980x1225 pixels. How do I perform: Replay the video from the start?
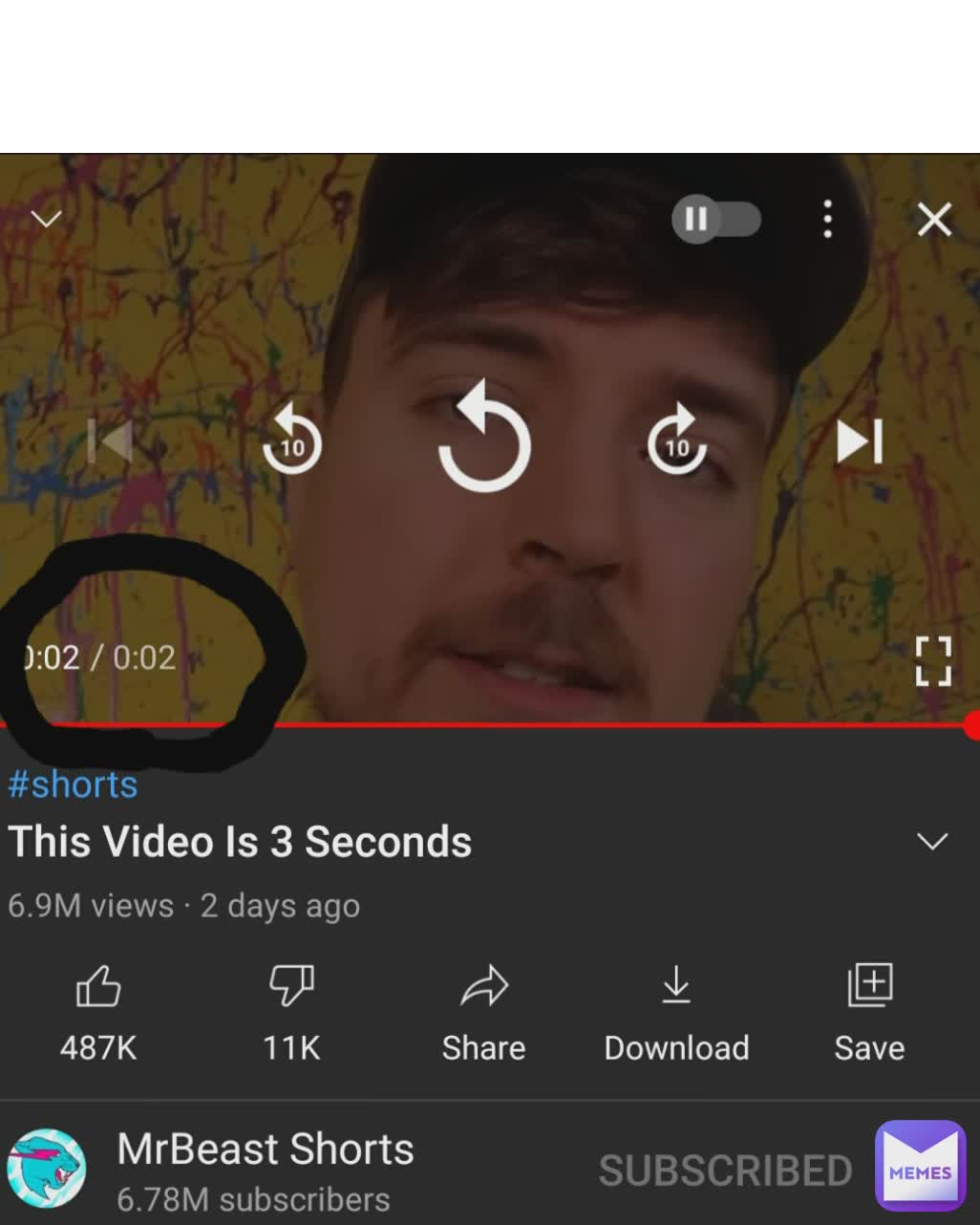tap(484, 440)
